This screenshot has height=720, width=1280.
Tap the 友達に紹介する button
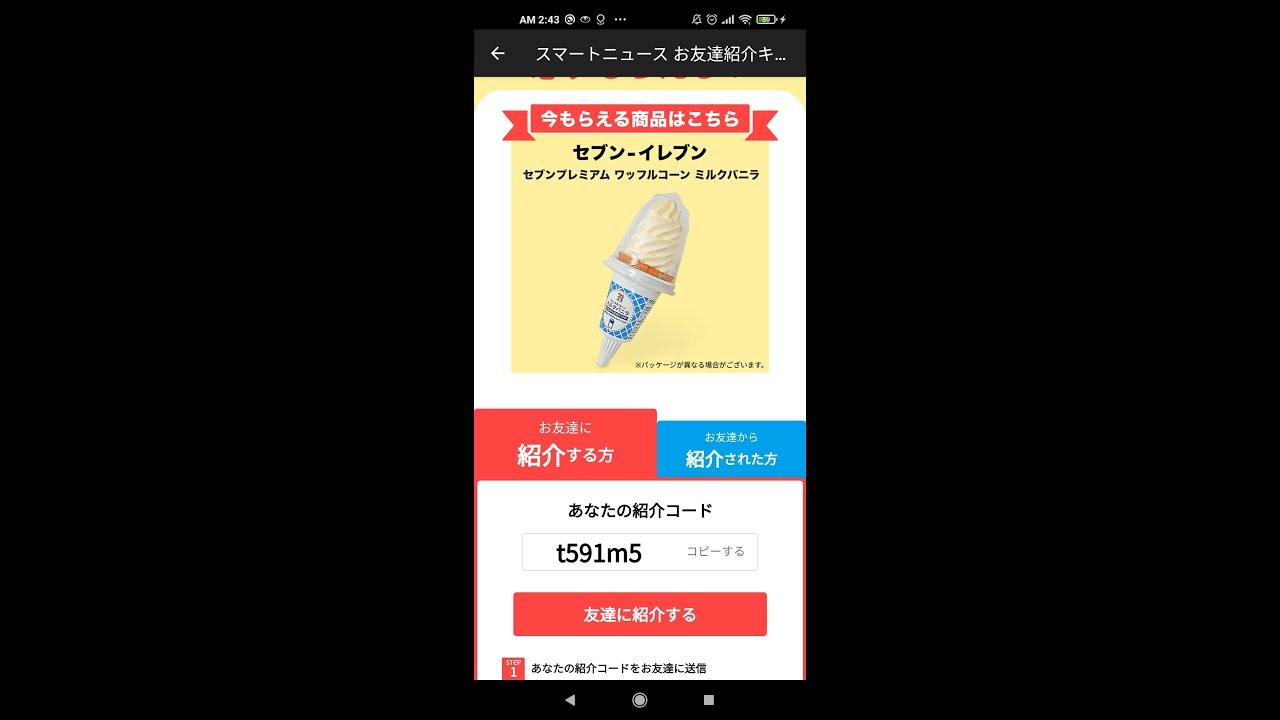click(x=640, y=614)
